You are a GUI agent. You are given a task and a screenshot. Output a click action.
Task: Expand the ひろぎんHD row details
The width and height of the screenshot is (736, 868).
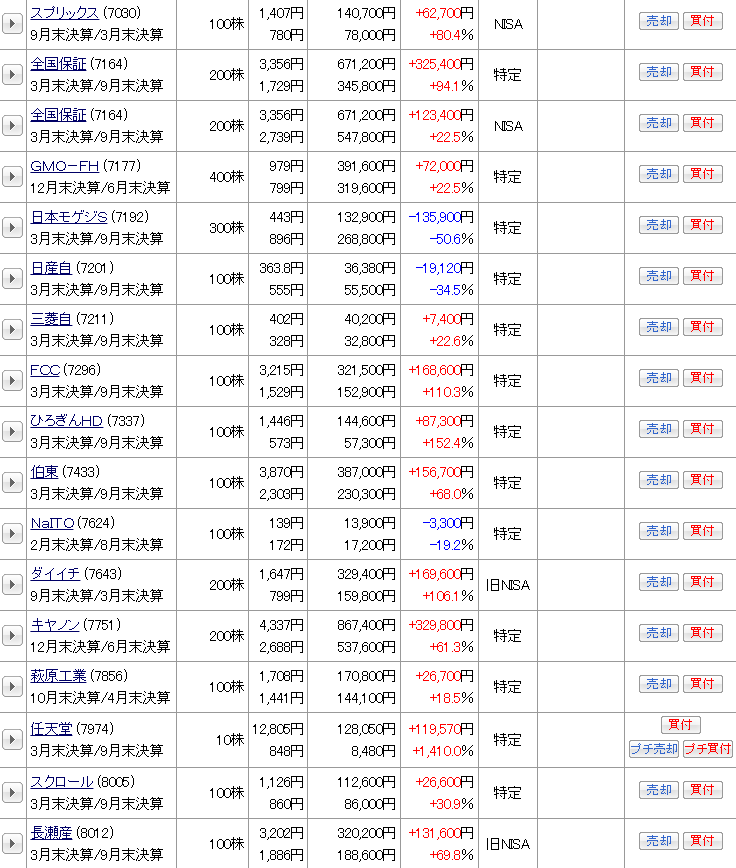pos(12,431)
